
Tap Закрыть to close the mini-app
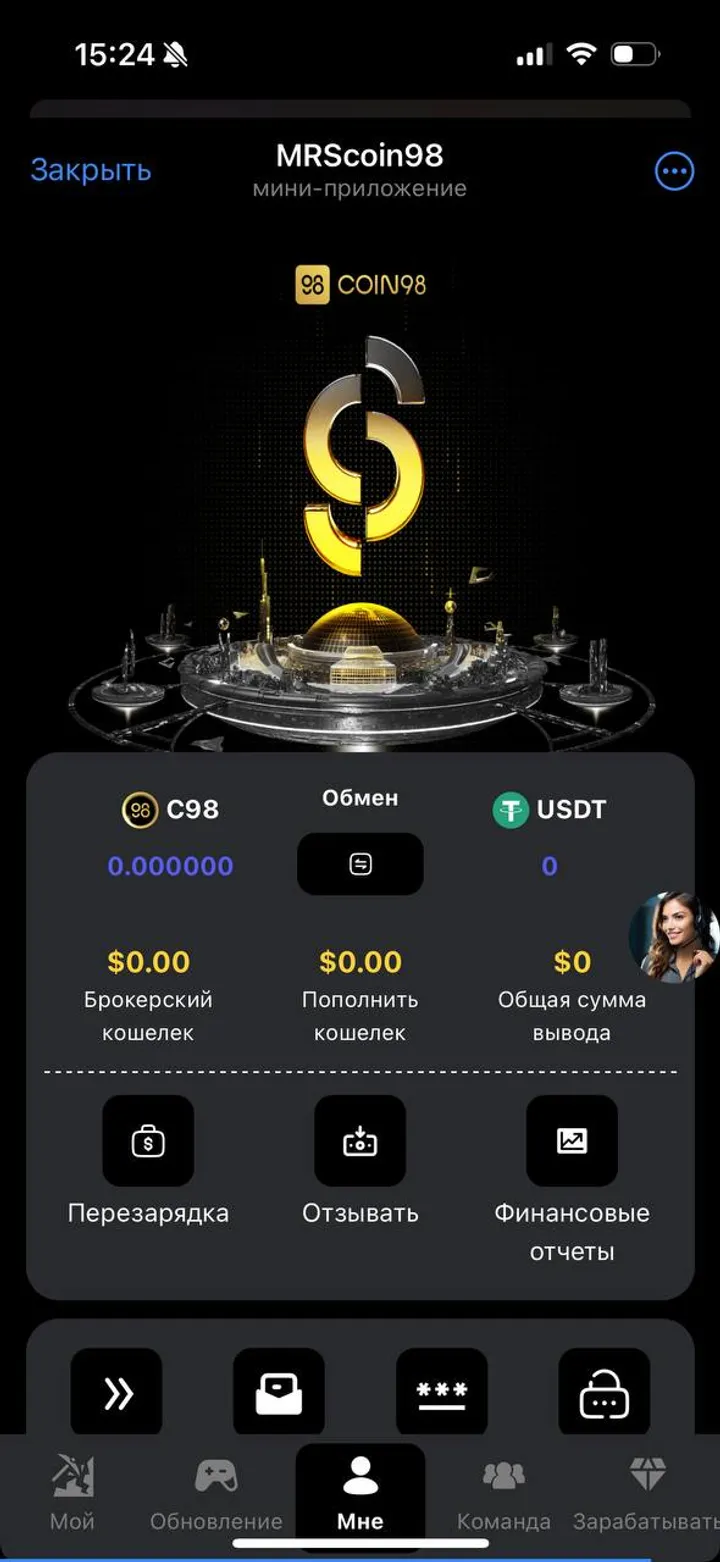tap(91, 170)
